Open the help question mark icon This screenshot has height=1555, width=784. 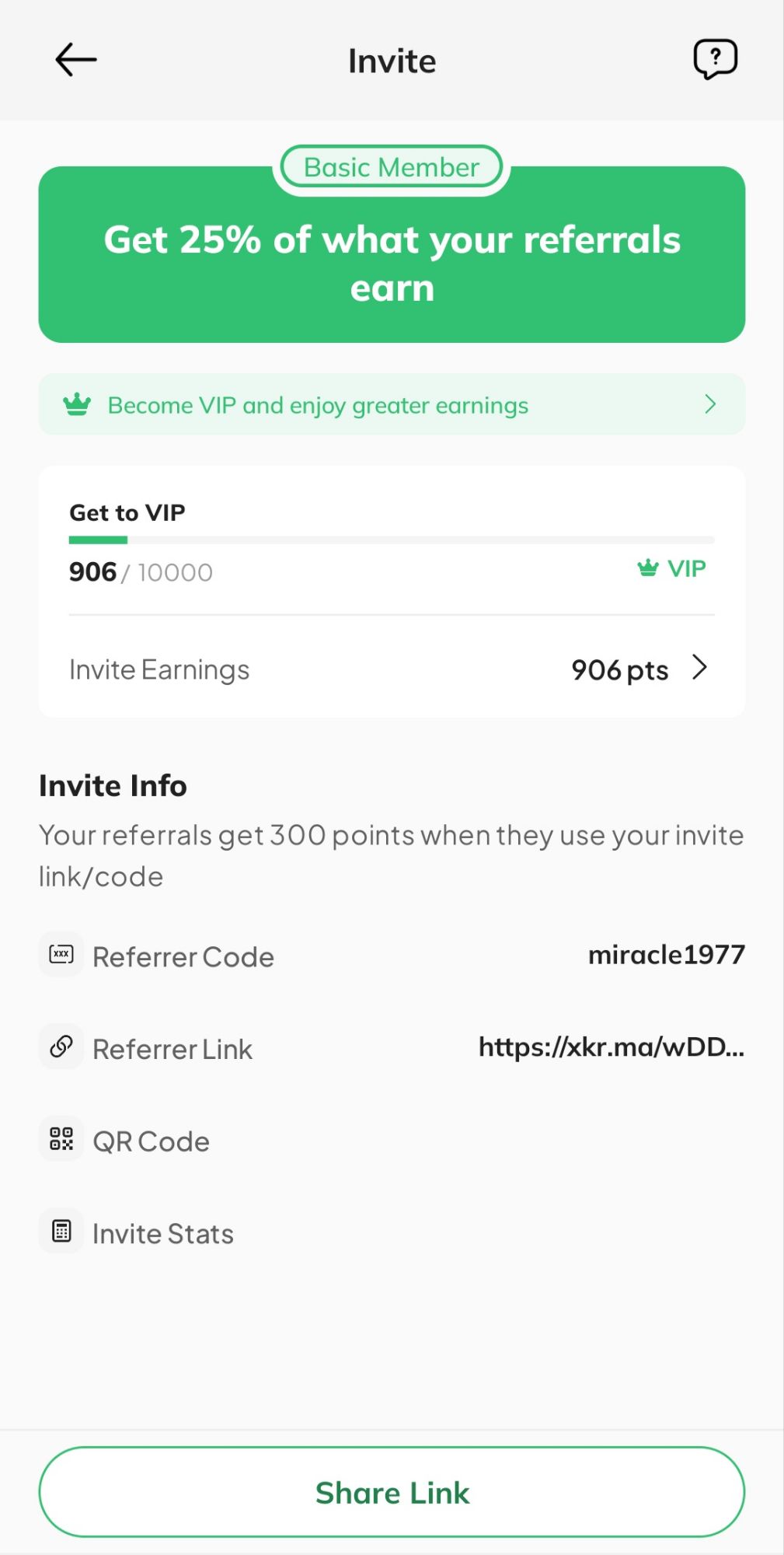pyautogui.click(x=713, y=58)
